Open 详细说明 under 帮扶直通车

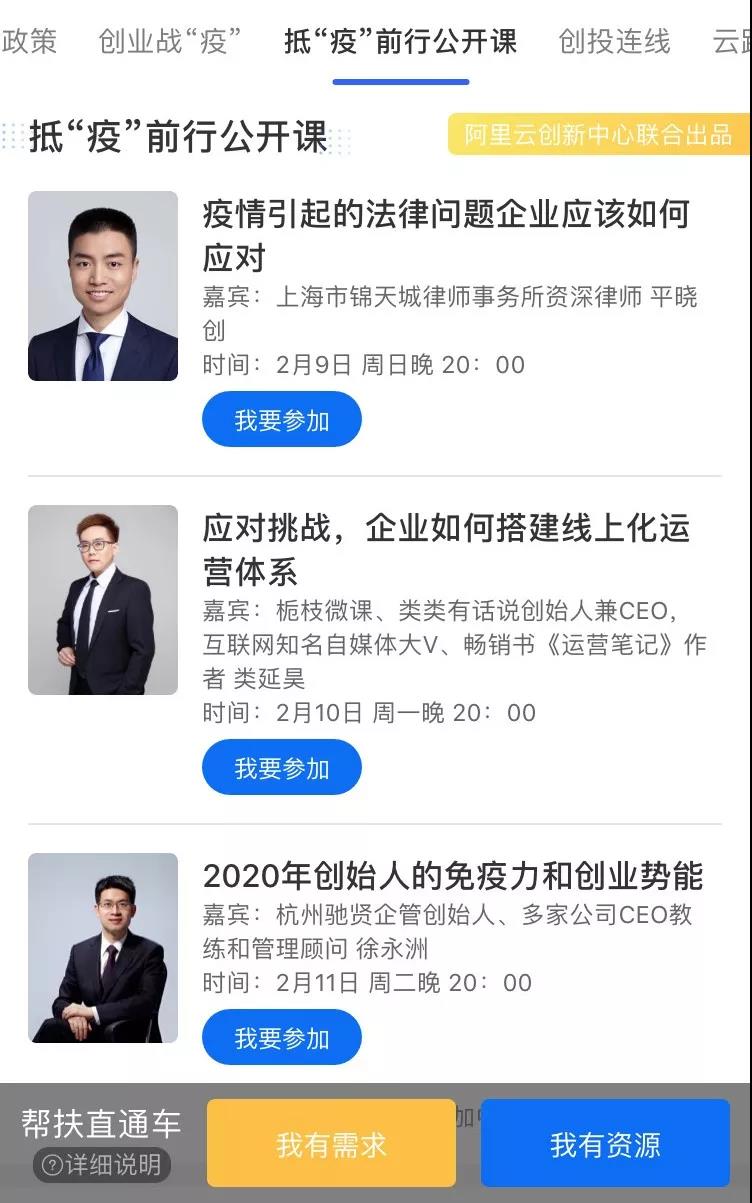pyautogui.click(x=101, y=1165)
